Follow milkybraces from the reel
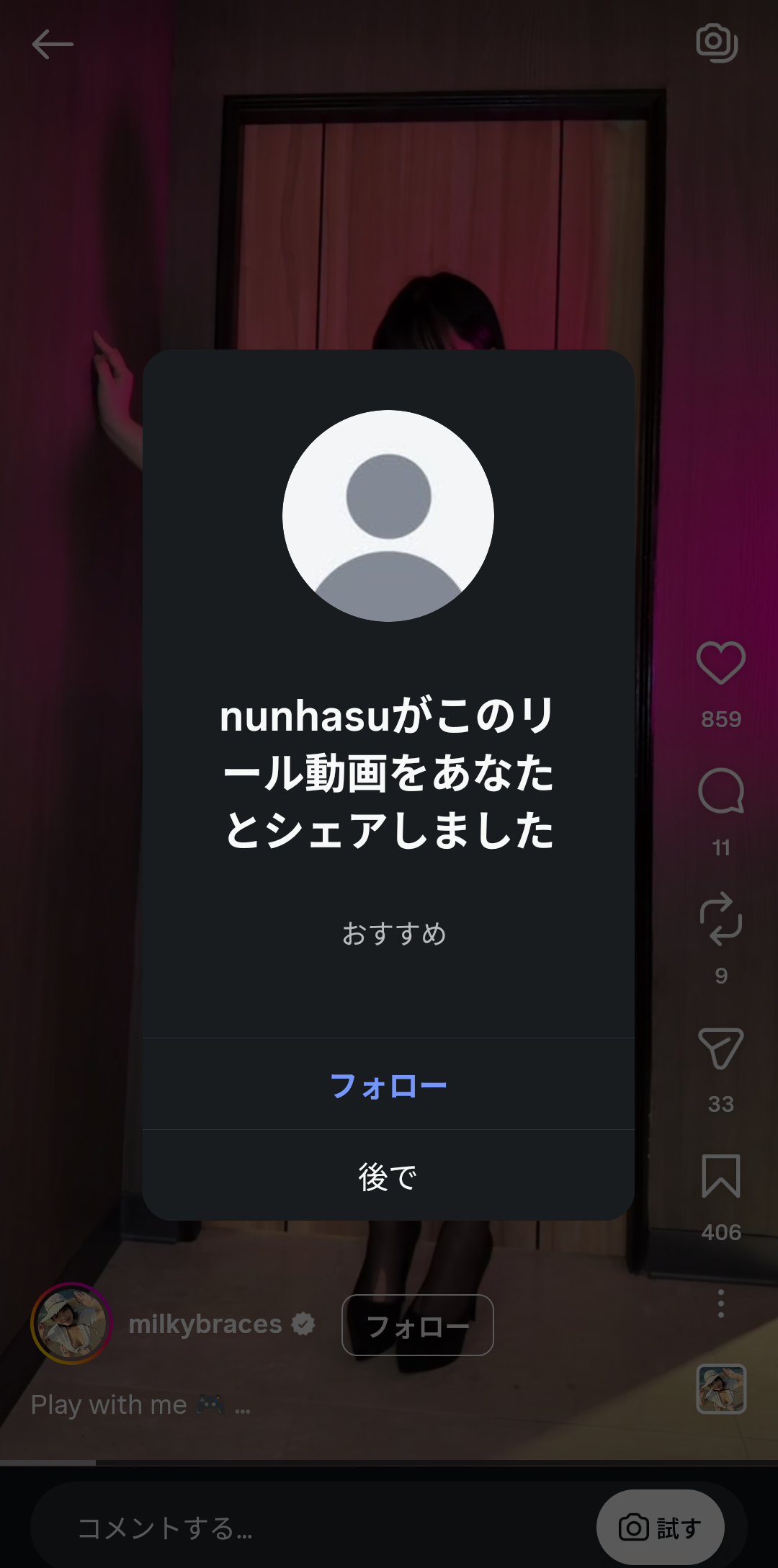The width and height of the screenshot is (778, 1568). point(417,1325)
